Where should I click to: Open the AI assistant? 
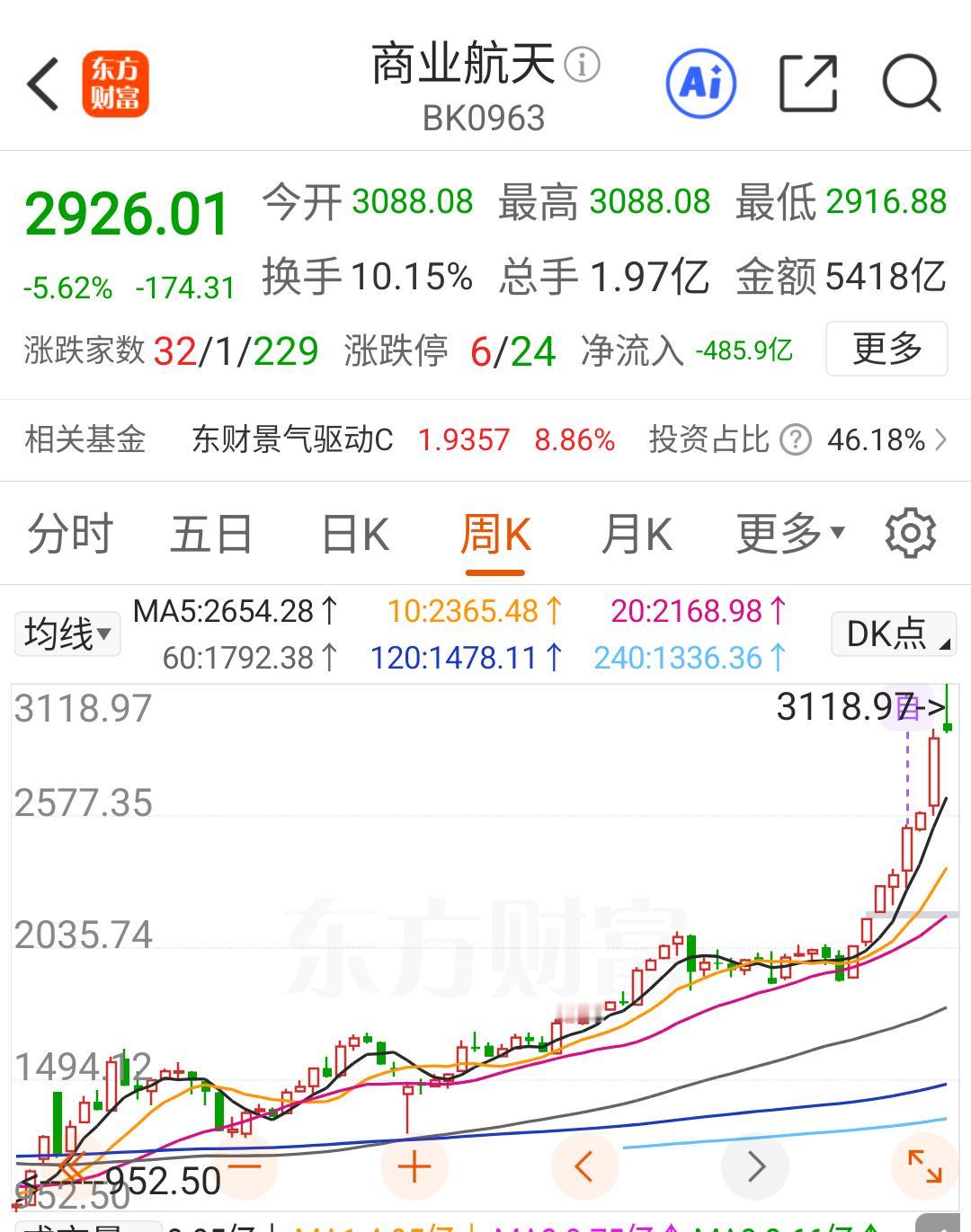point(700,83)
